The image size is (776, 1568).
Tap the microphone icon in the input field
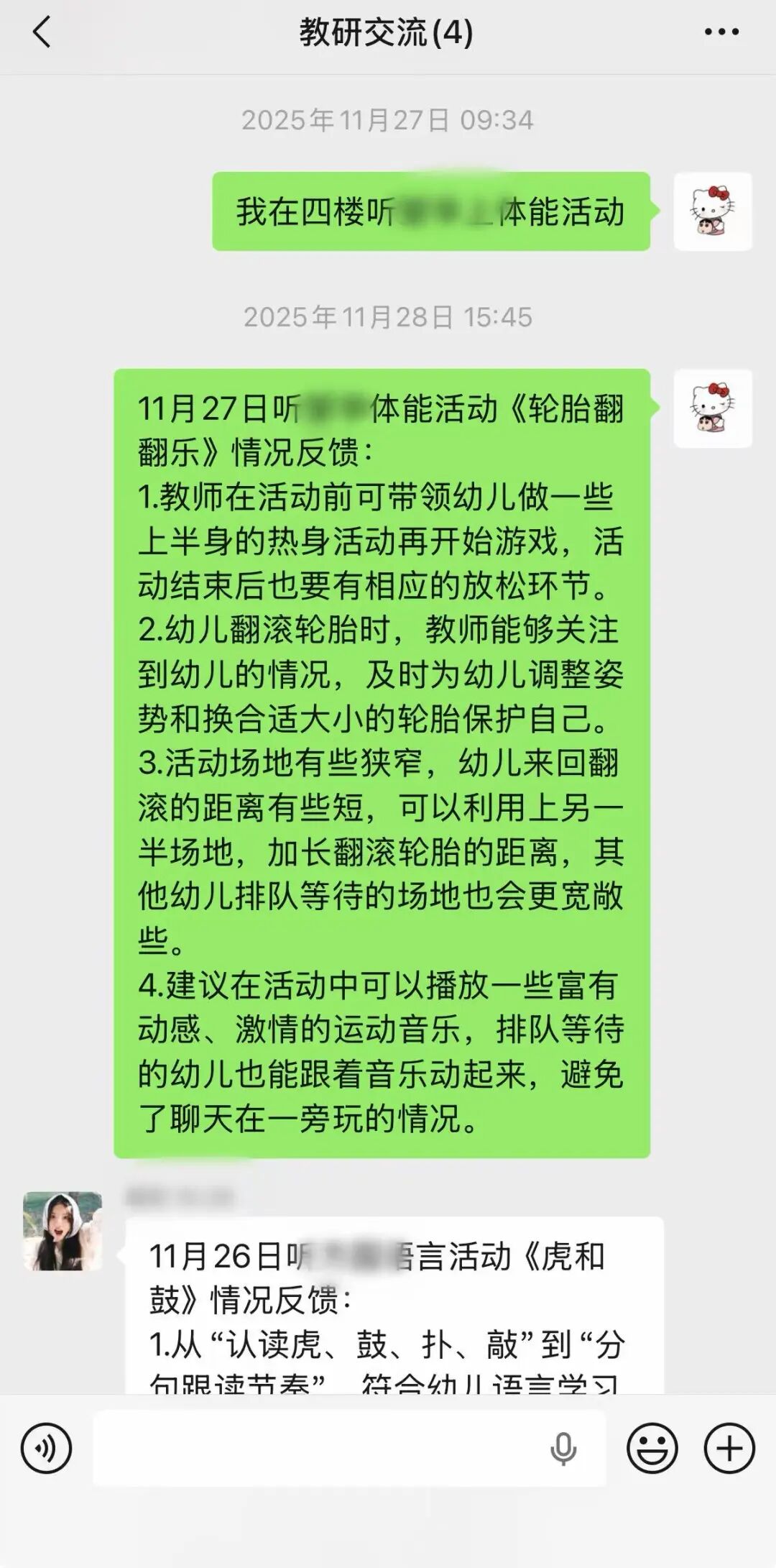click(563, 1448)
